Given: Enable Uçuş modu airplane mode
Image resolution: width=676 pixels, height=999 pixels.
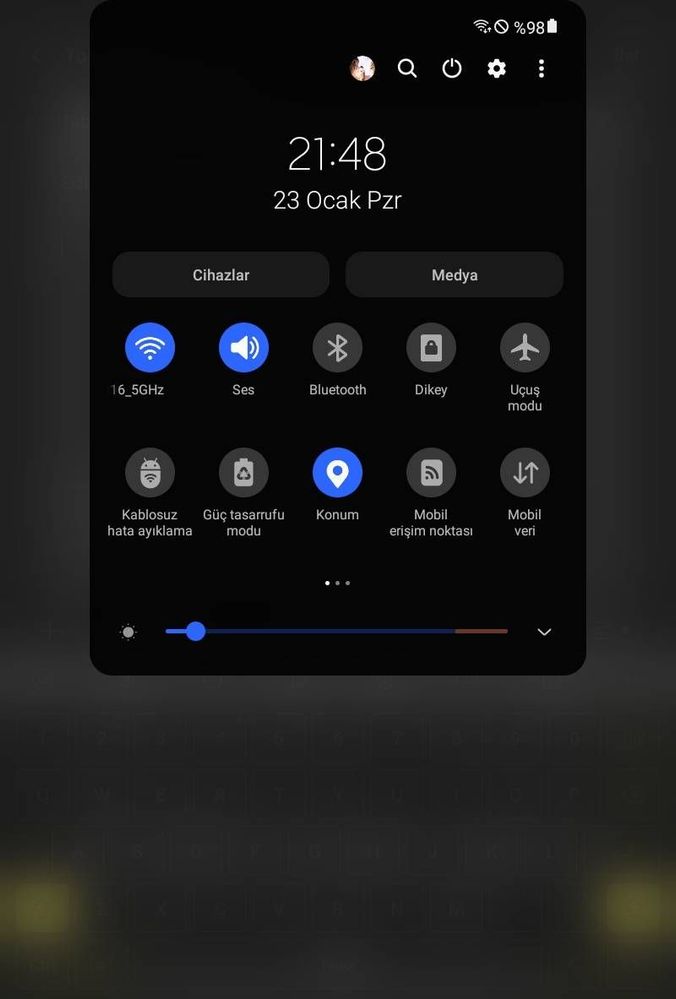Looking at the screenshot, I should click(525, 348).
